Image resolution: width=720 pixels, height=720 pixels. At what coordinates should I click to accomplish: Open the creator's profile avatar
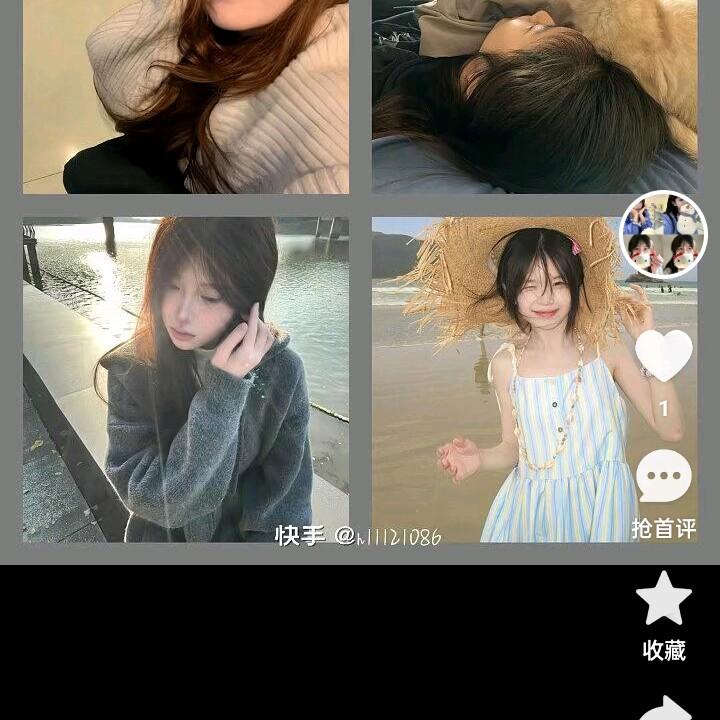coord(663,234)
